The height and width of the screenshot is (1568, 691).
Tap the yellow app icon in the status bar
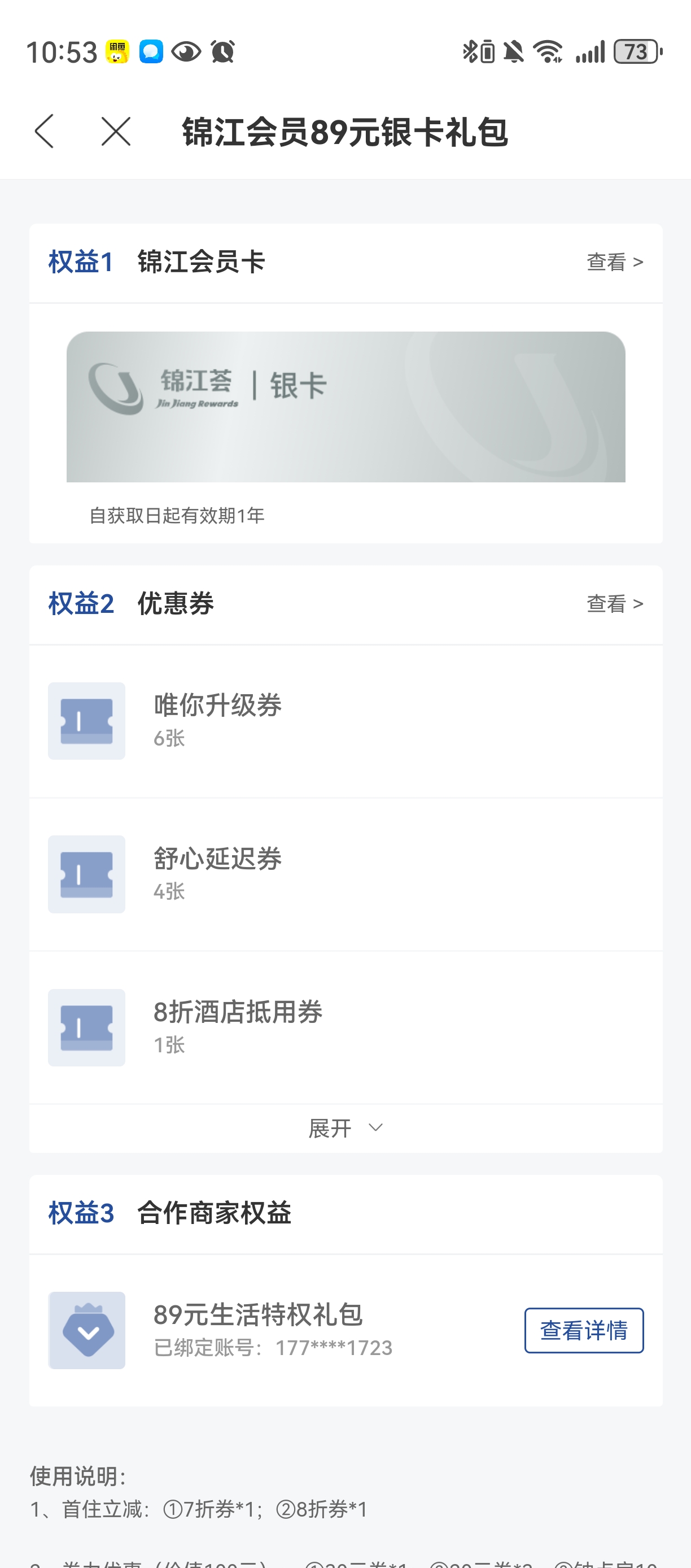tap(116, 52)
